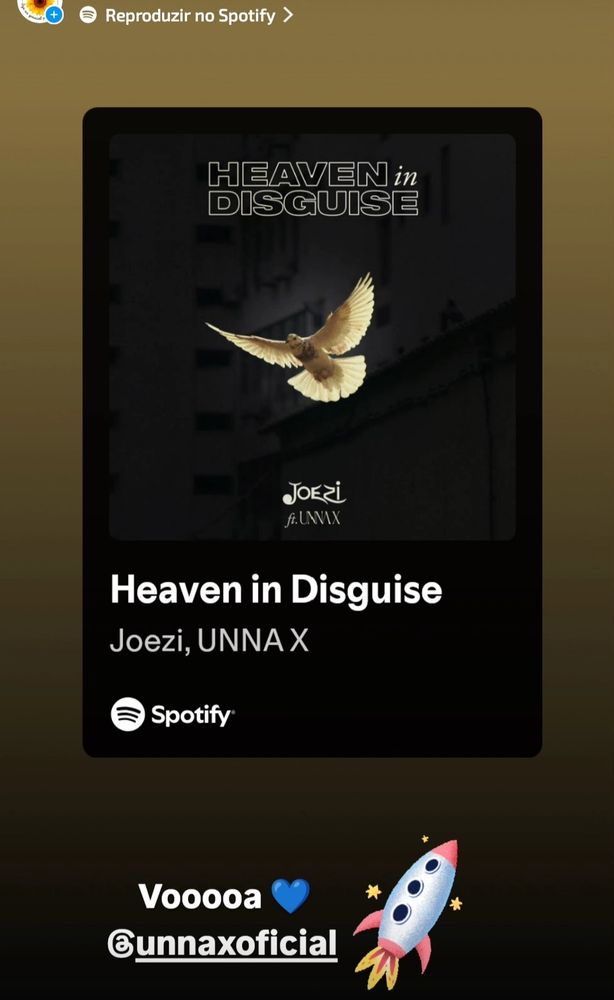Screen dimensions: 614x1000
Task: Open the Heaven in Disguise Spotify card
Action: coord(312,432)
